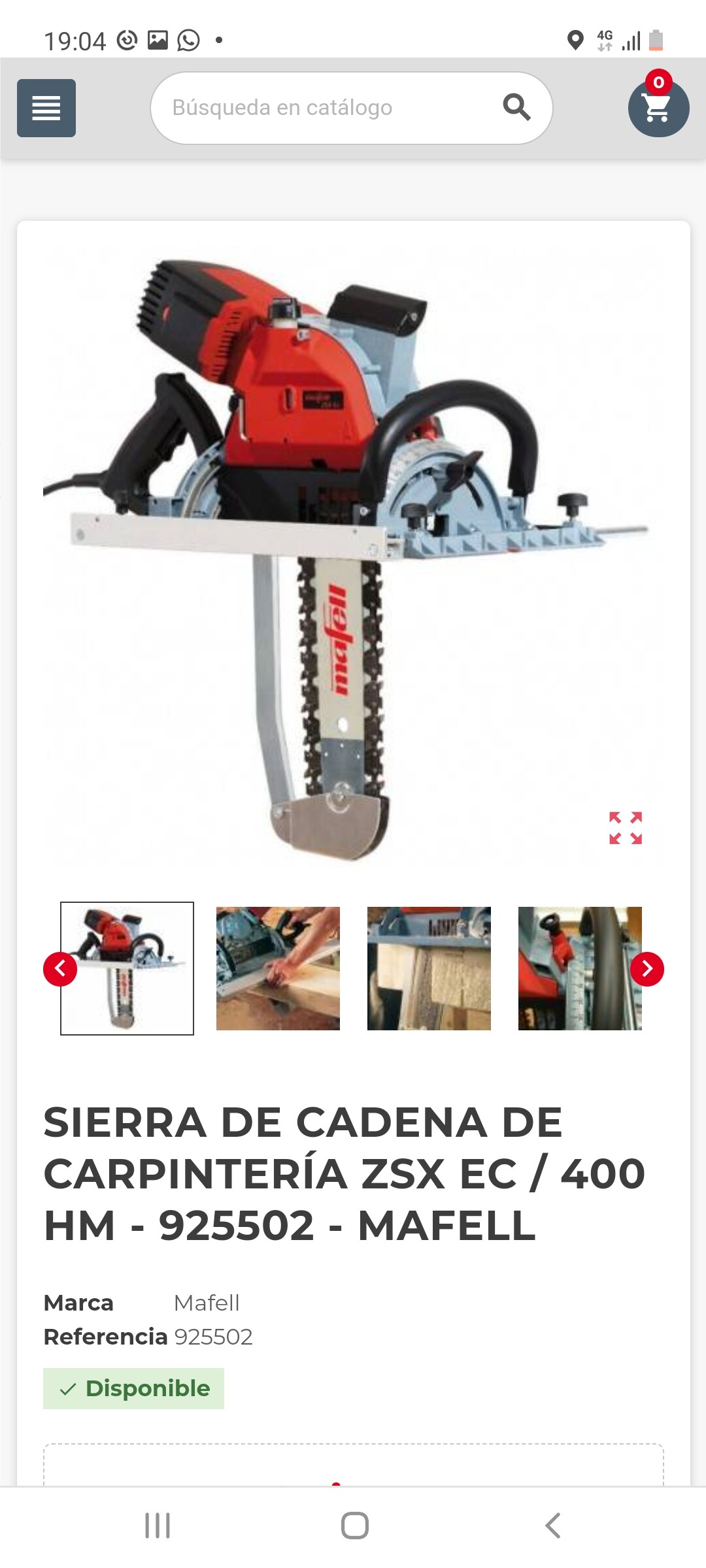
Task: Show previous thumbnails with left arrow
Action: [x=60, y=969]
